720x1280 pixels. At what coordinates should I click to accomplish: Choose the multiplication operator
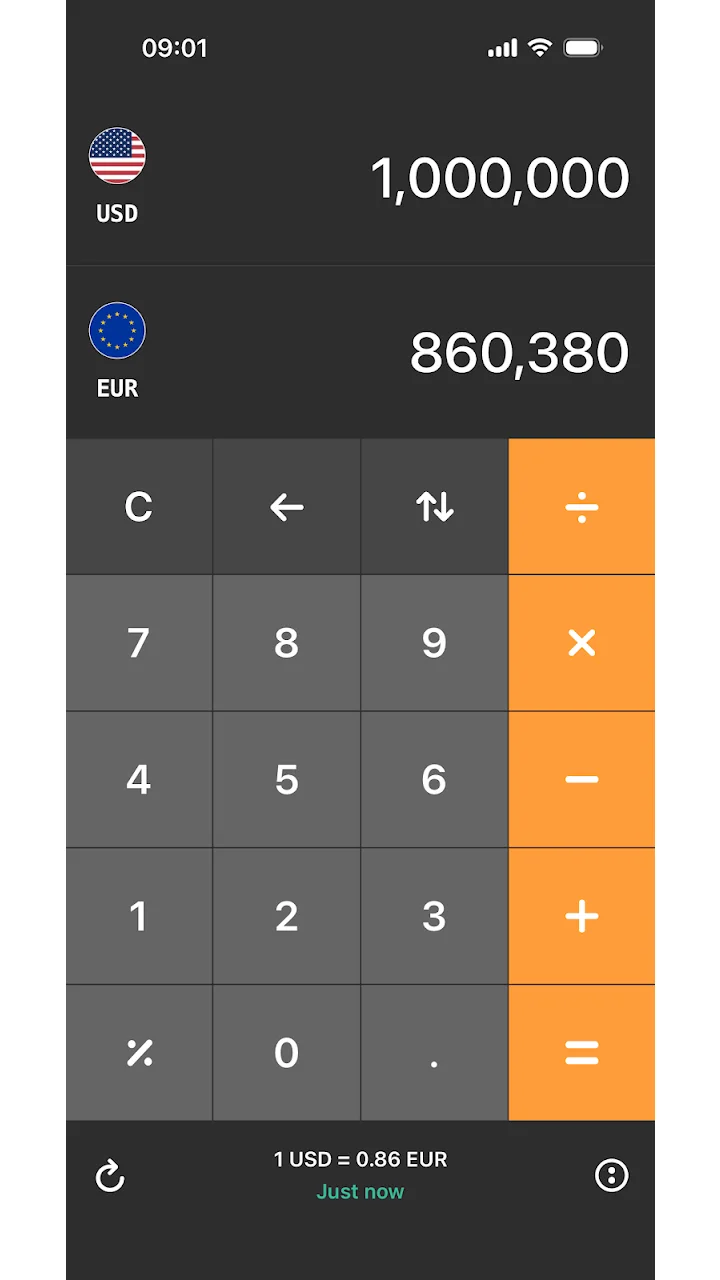pos(582,643)
